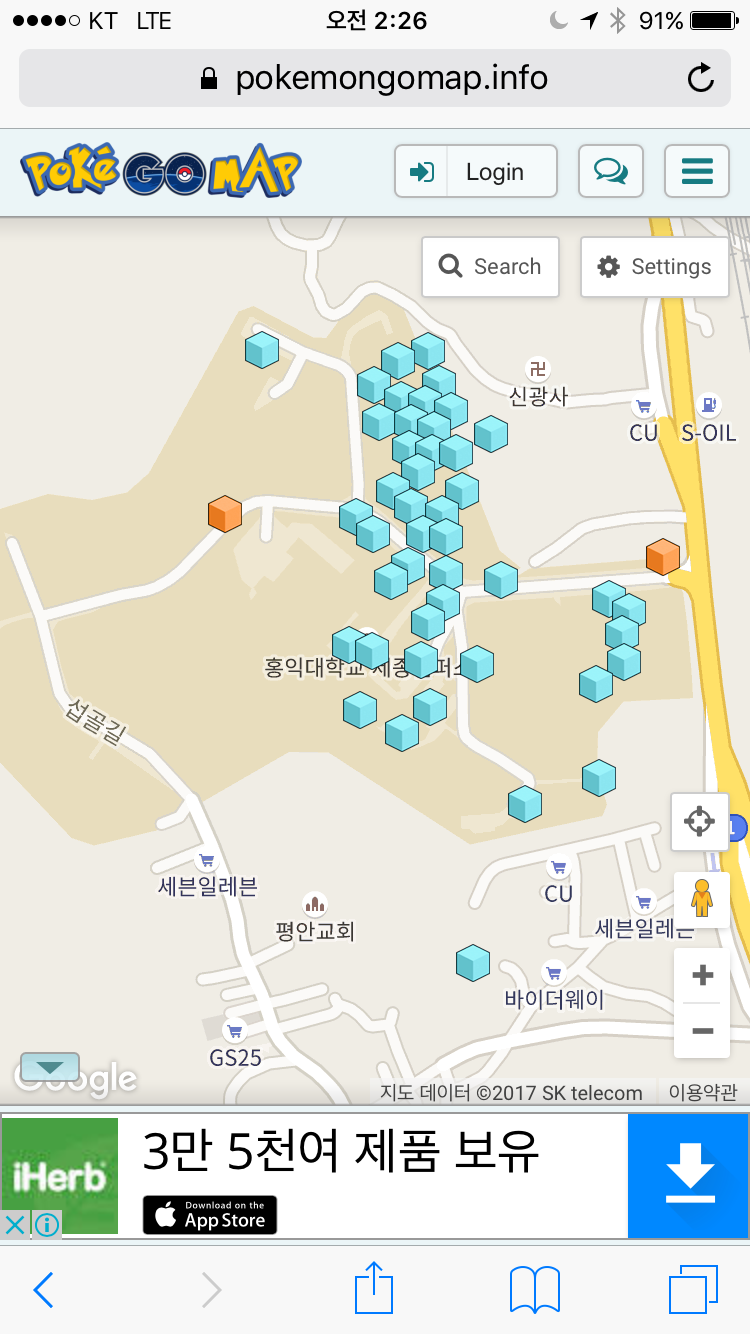Tap the pokemongomap.info address bar

point(375,78)
